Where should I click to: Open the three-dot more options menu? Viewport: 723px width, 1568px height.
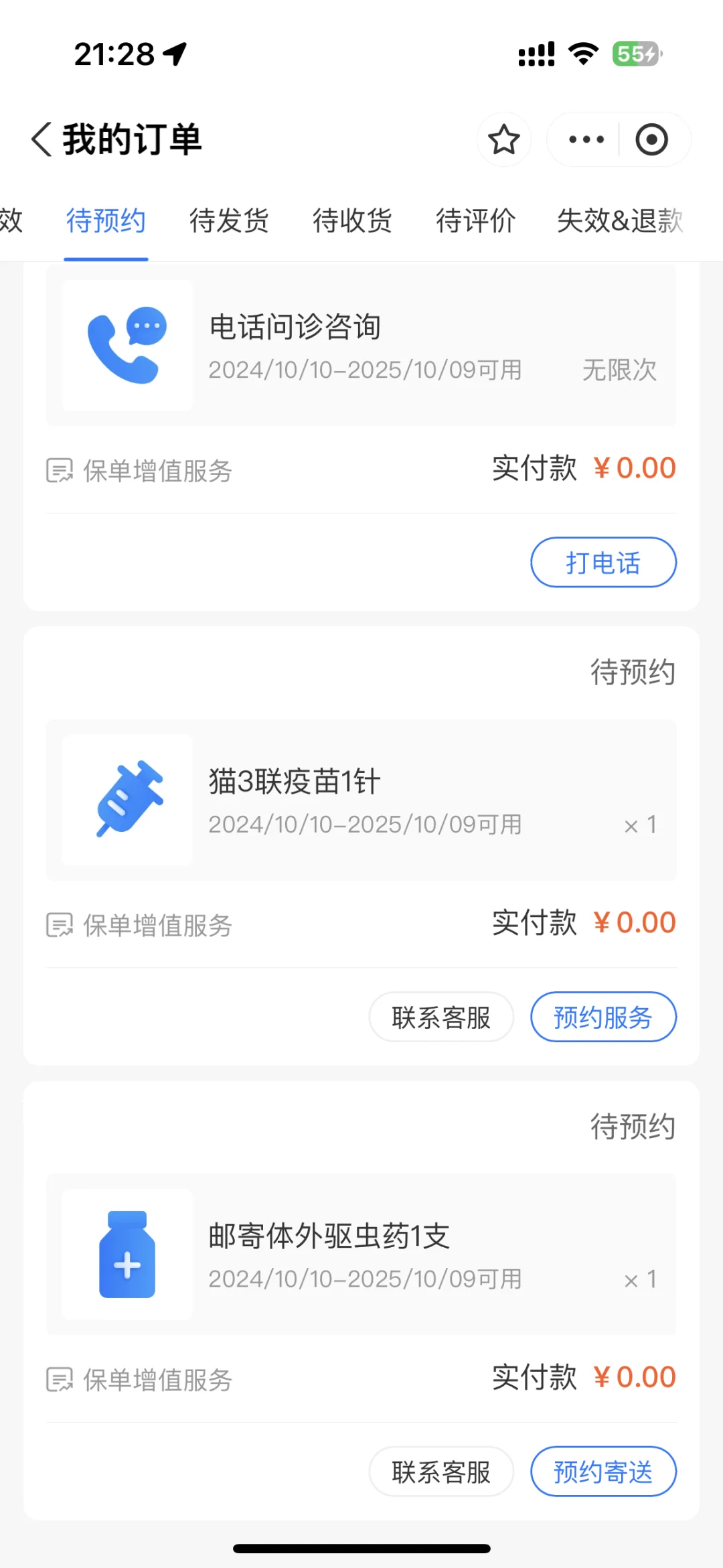pos(584,139)
